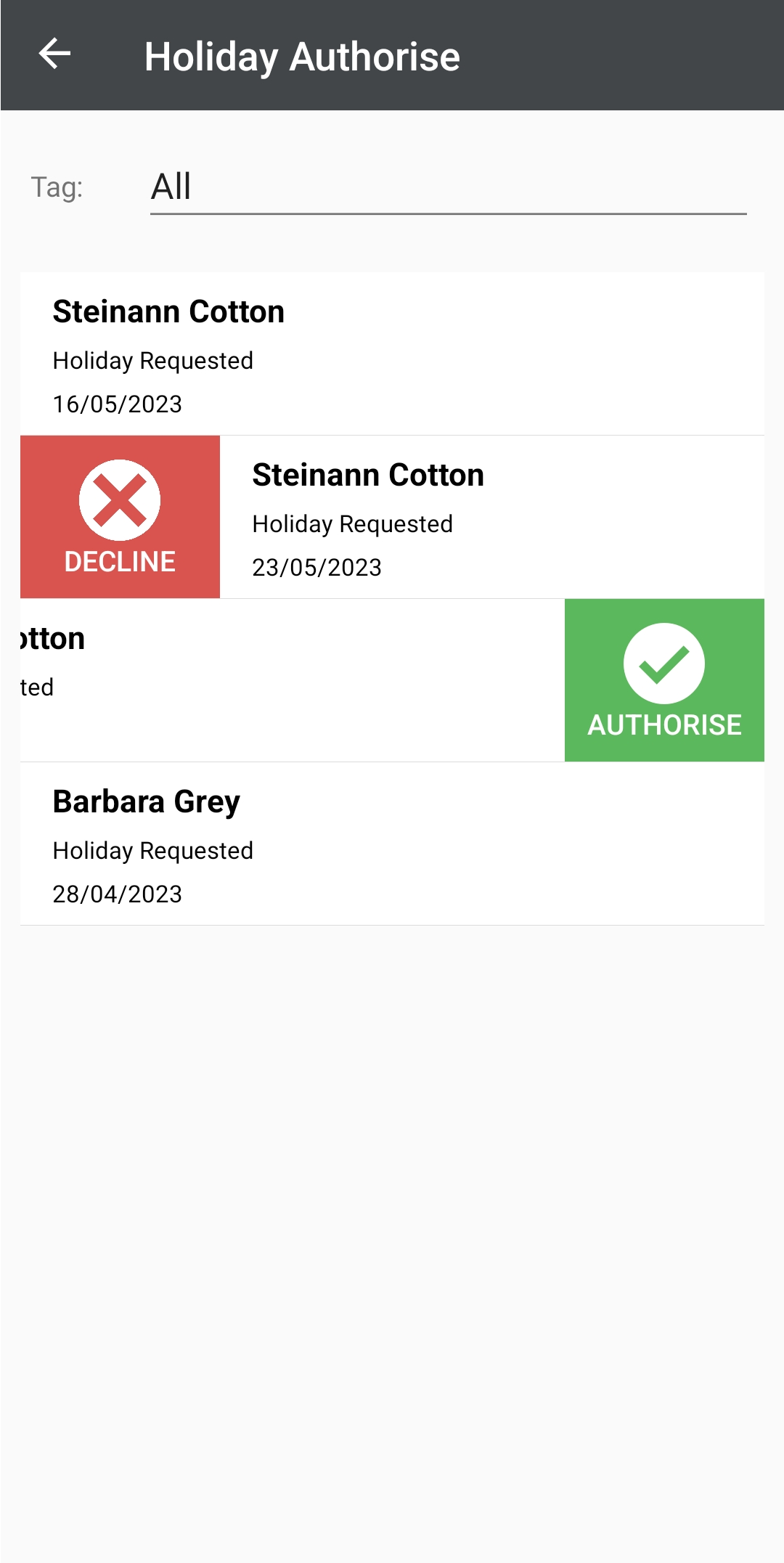Open Steinann Cotton's 23/05/2023 holiday request

coord(492,517)
